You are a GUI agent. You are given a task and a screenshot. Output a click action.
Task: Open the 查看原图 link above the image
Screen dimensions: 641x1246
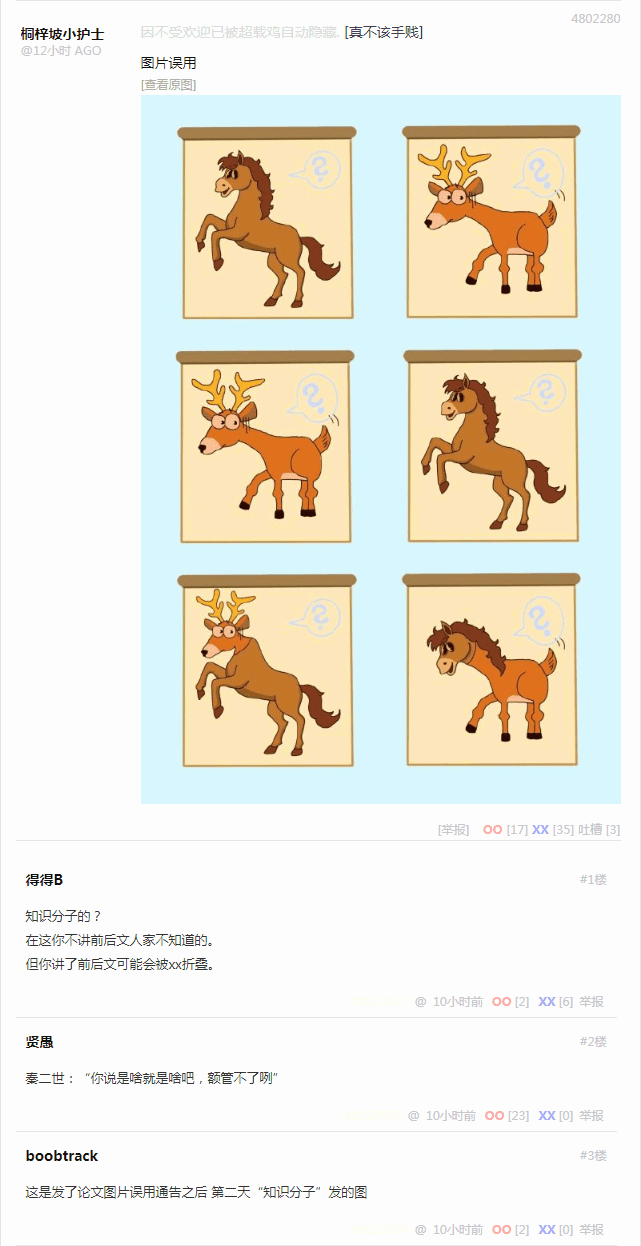pyautogui.click(x=168, y=85)
